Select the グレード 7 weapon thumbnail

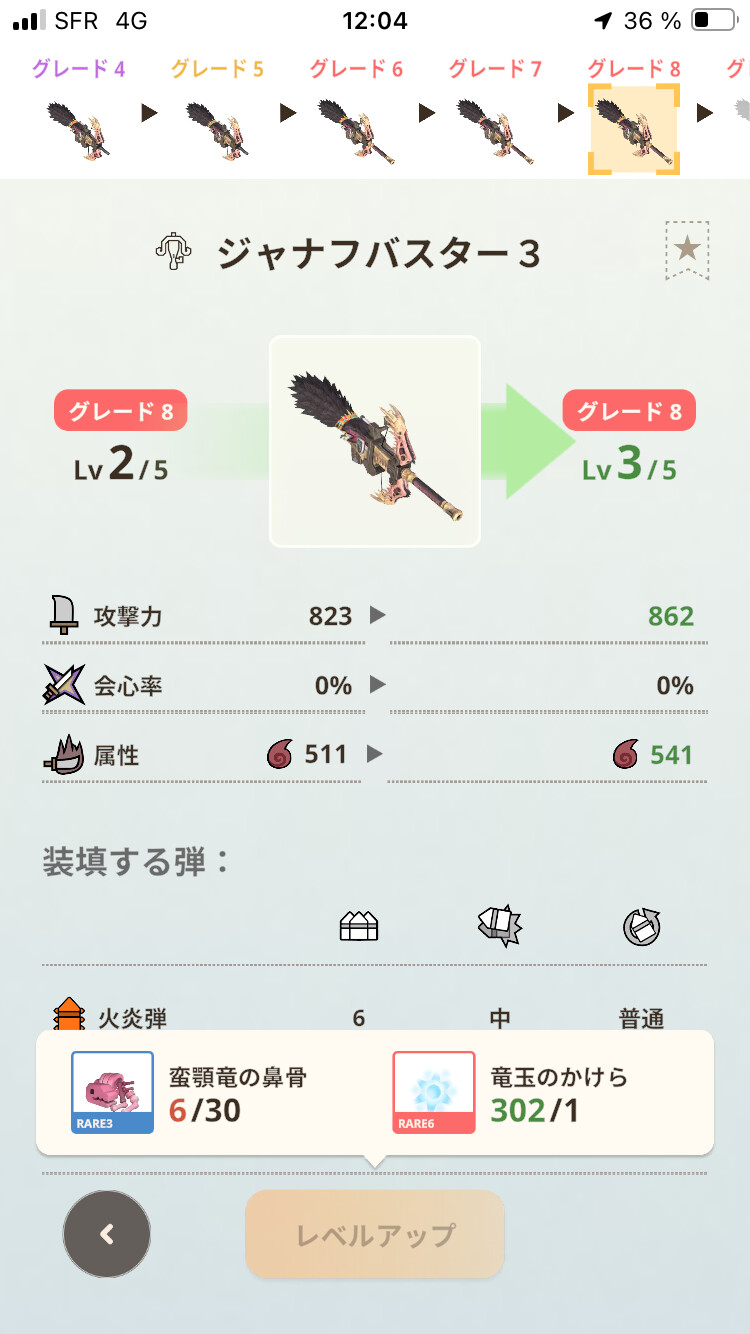tap(495, 129)
